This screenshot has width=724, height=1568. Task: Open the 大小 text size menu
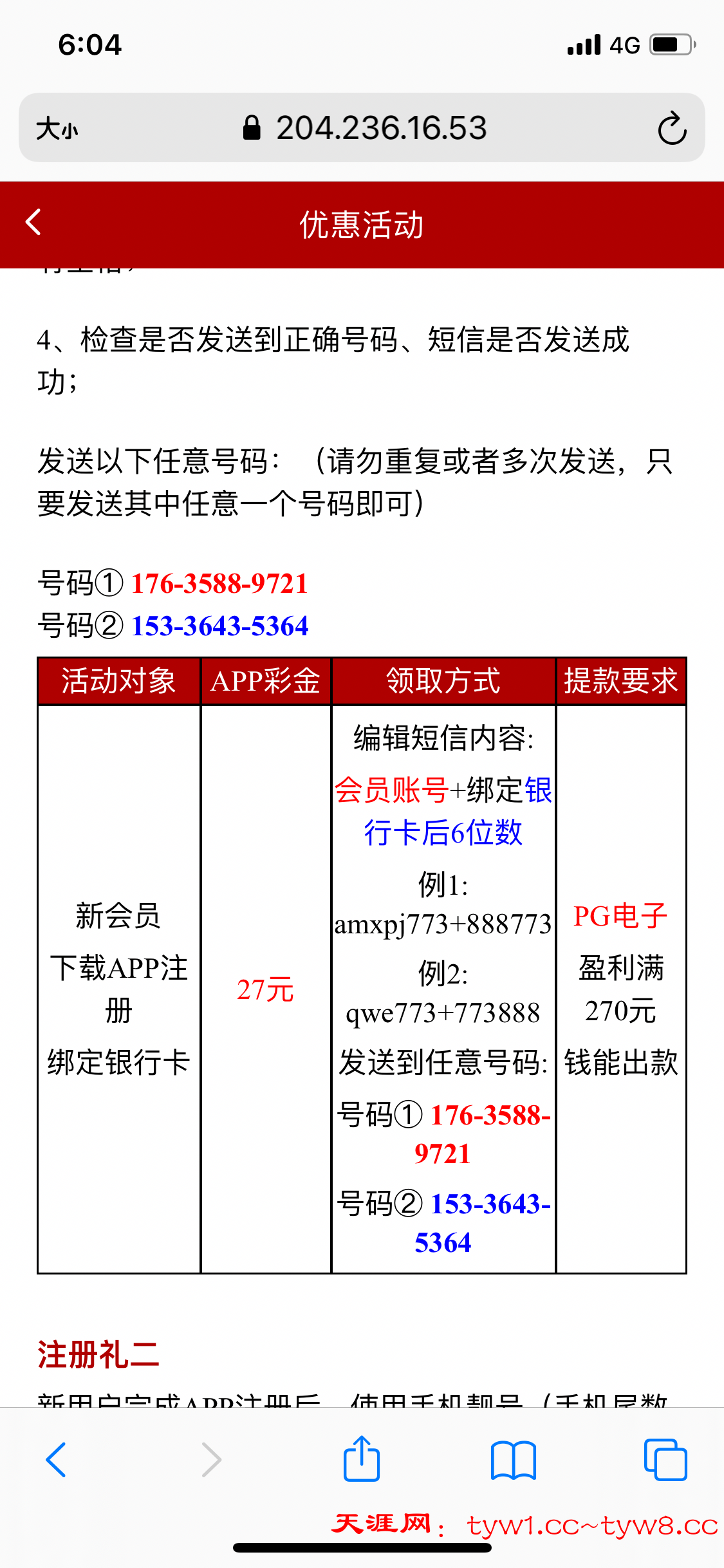(x=57, y=128)
